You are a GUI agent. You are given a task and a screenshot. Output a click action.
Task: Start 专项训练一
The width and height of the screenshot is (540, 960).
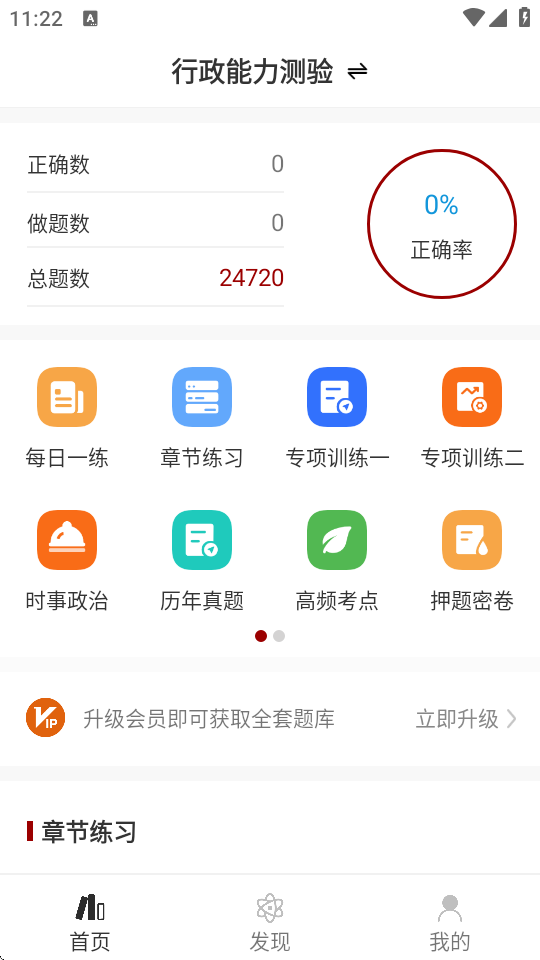[x=337, y=397]
